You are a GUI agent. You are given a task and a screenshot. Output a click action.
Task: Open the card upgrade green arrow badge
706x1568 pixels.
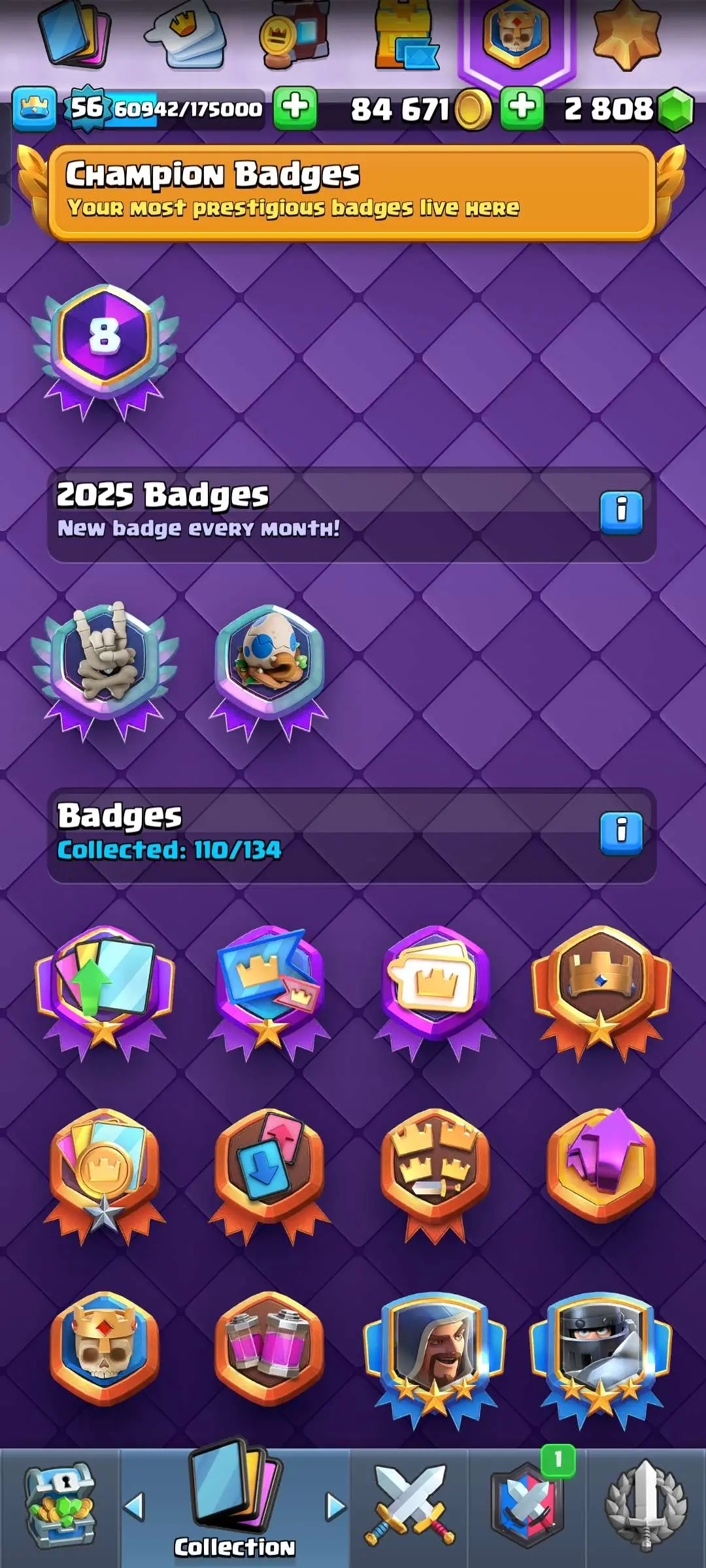click(105, 983)
